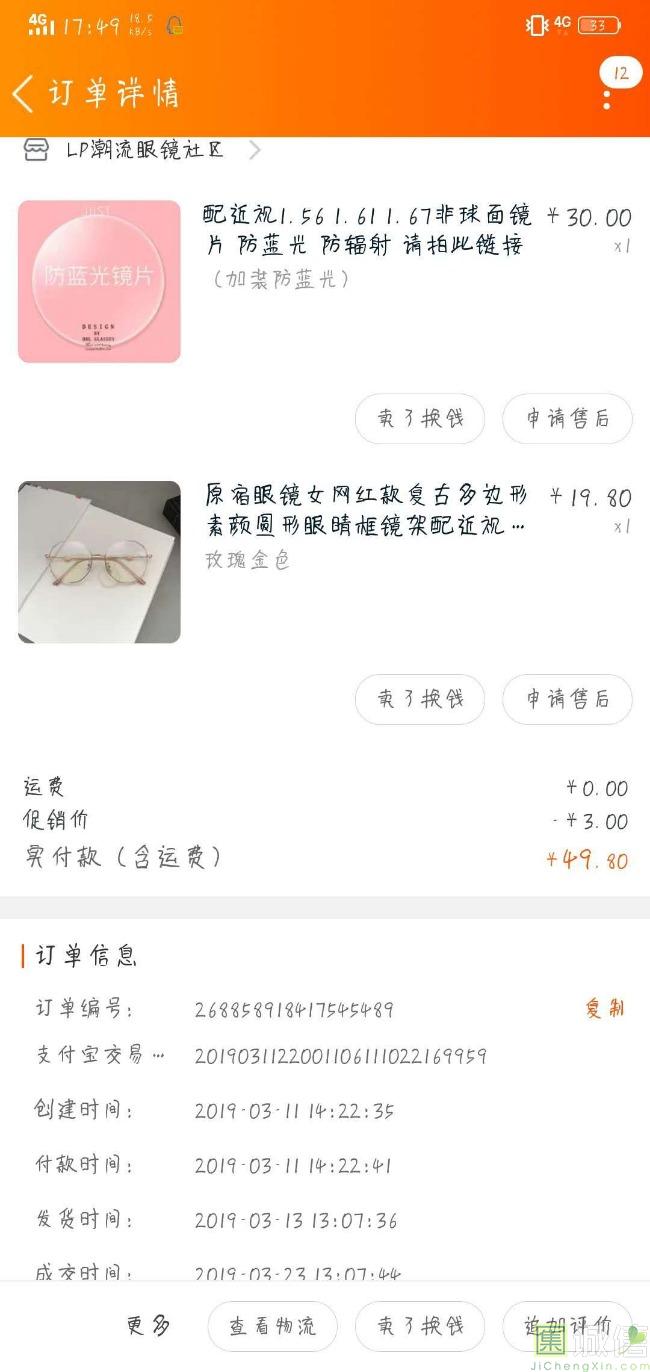Image resolution: width=650 pixels, height=1372 pixels.
Task: Check delivery via 查看物流
Action: (x=272, y=1326)
